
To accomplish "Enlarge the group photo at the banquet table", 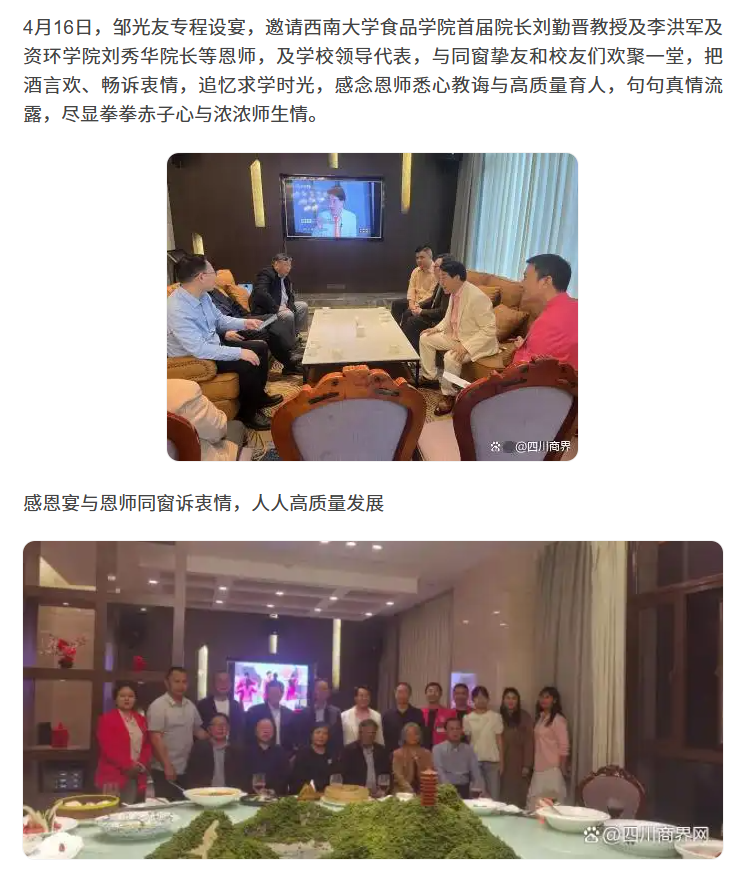I will 372,700.
